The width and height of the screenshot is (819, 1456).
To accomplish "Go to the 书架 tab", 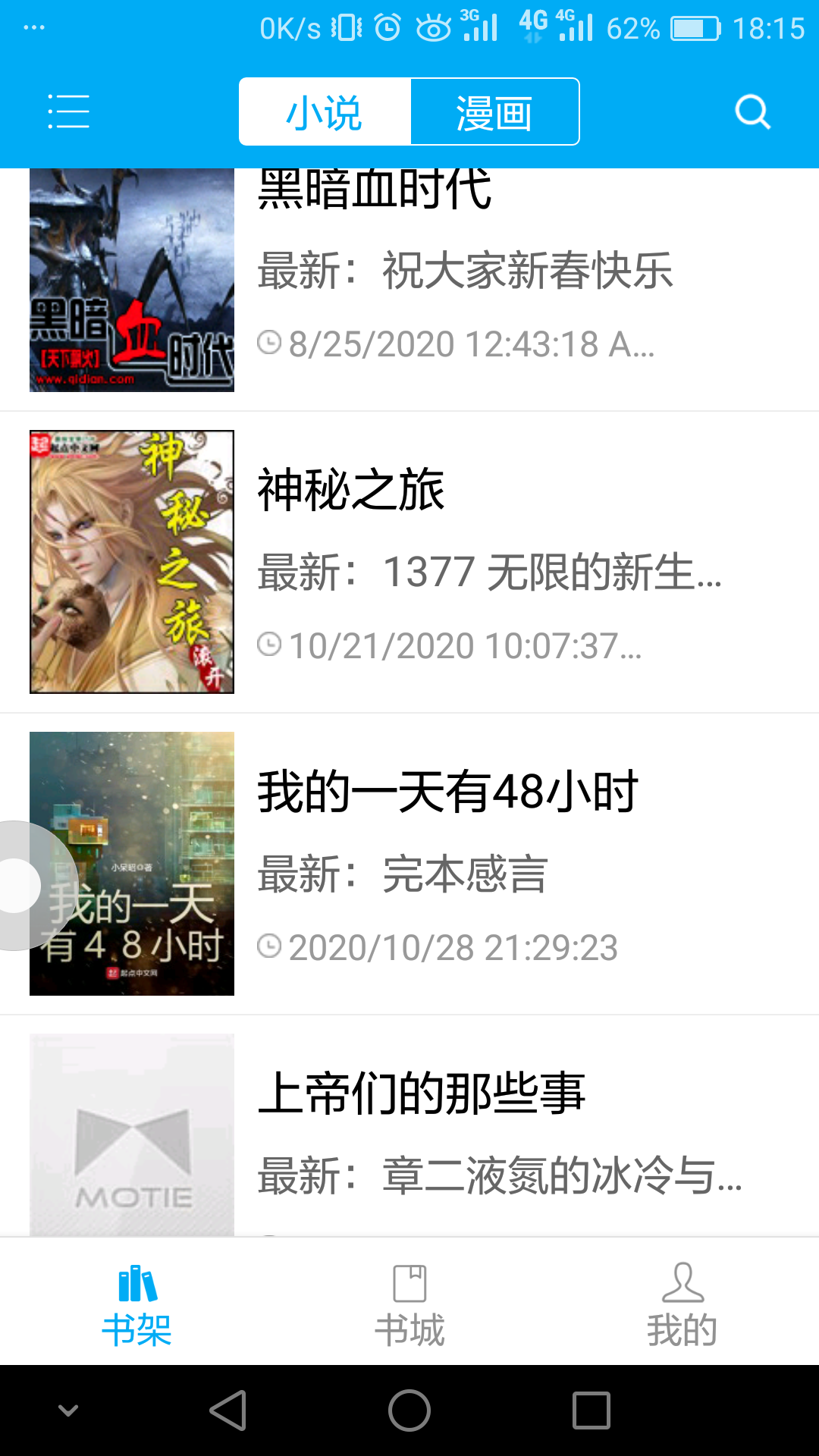I will pos(136,1303).
